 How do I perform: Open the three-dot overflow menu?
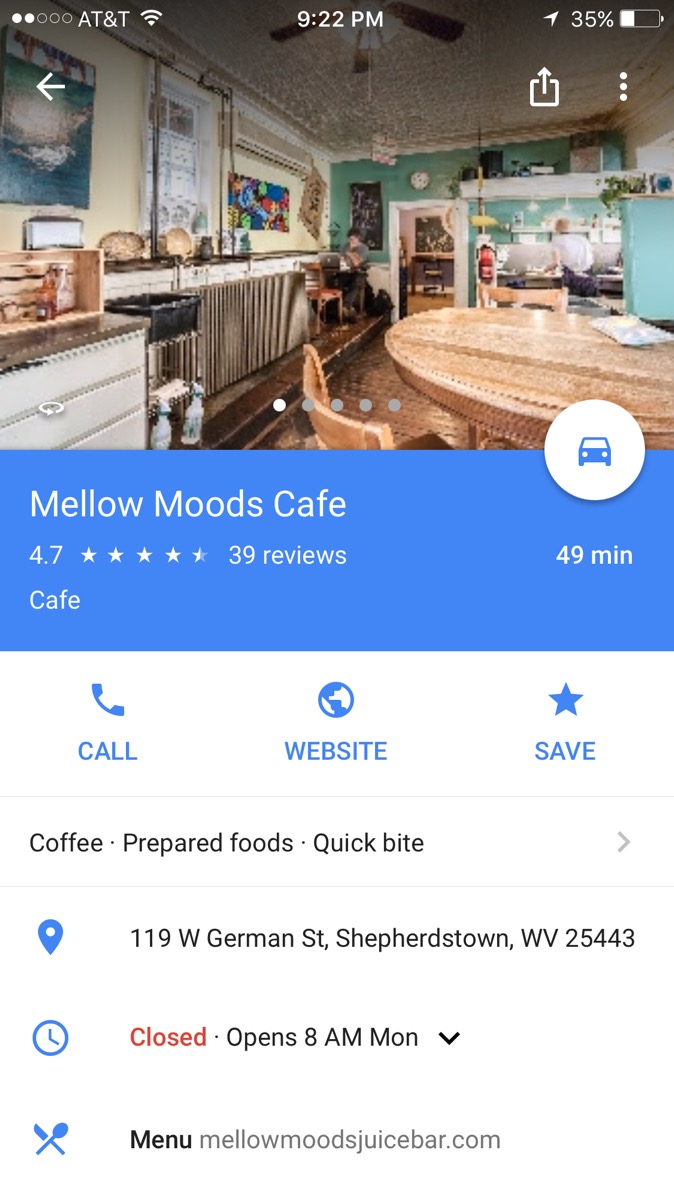623,87
